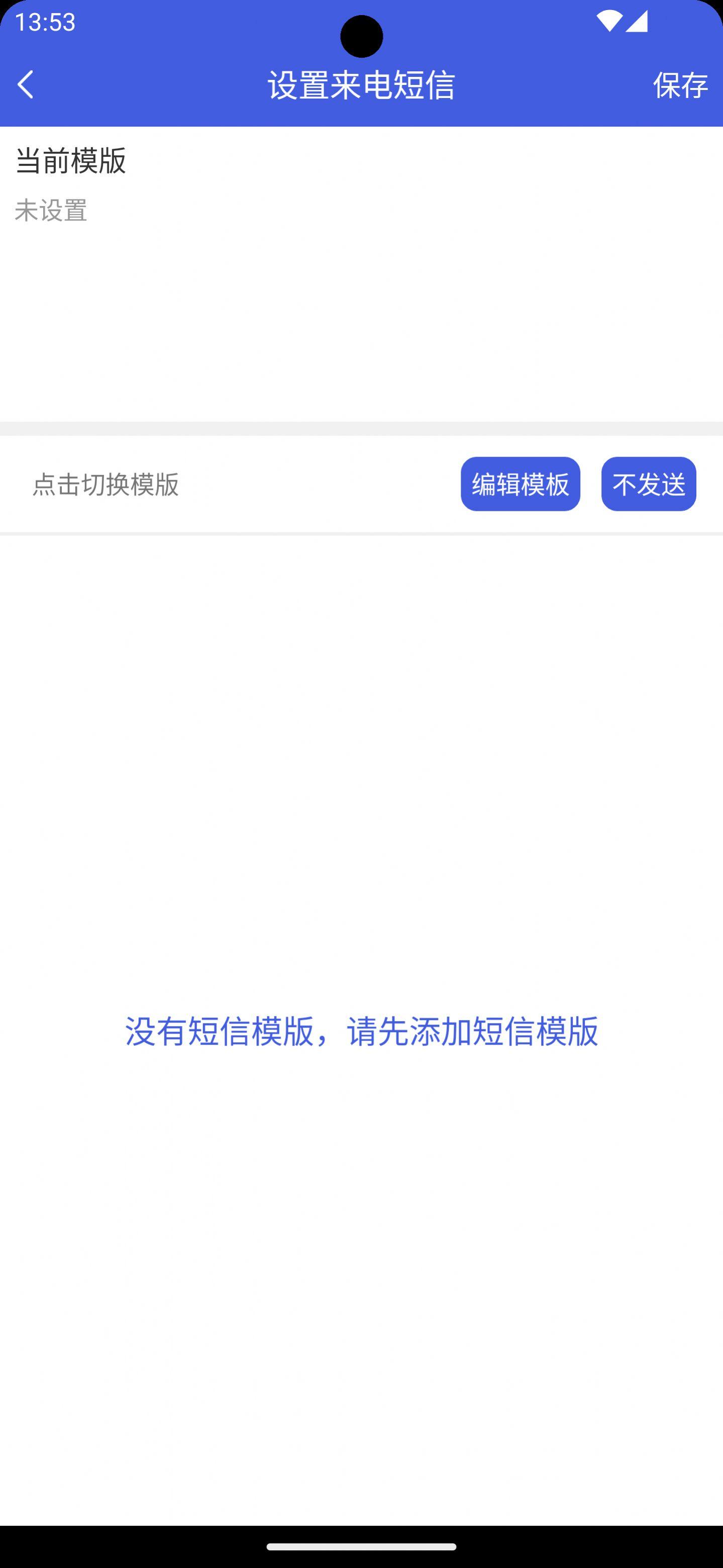
Task: Enable template editing via 编辑模板
Action: click(521, 484)
